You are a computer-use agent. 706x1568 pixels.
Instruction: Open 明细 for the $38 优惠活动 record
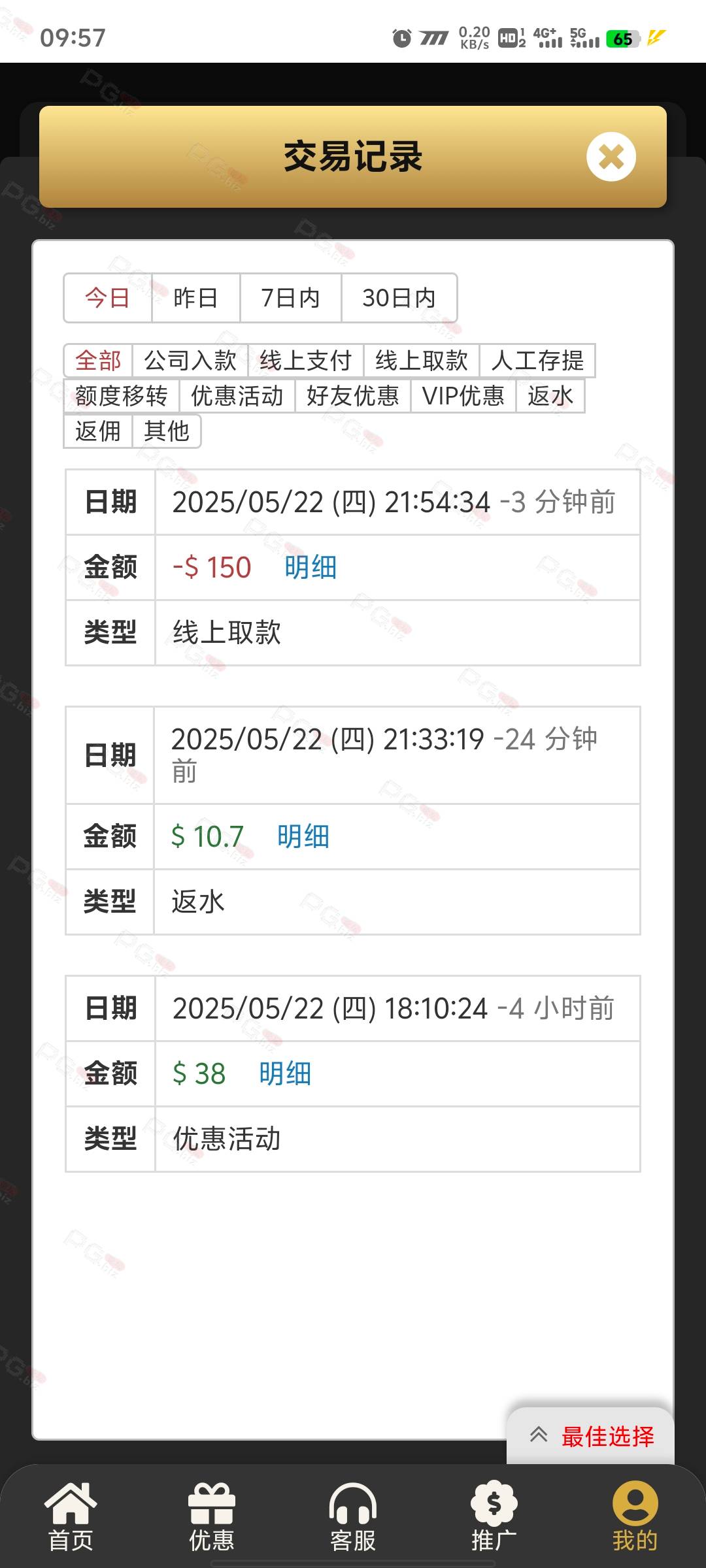[285, 1073]
